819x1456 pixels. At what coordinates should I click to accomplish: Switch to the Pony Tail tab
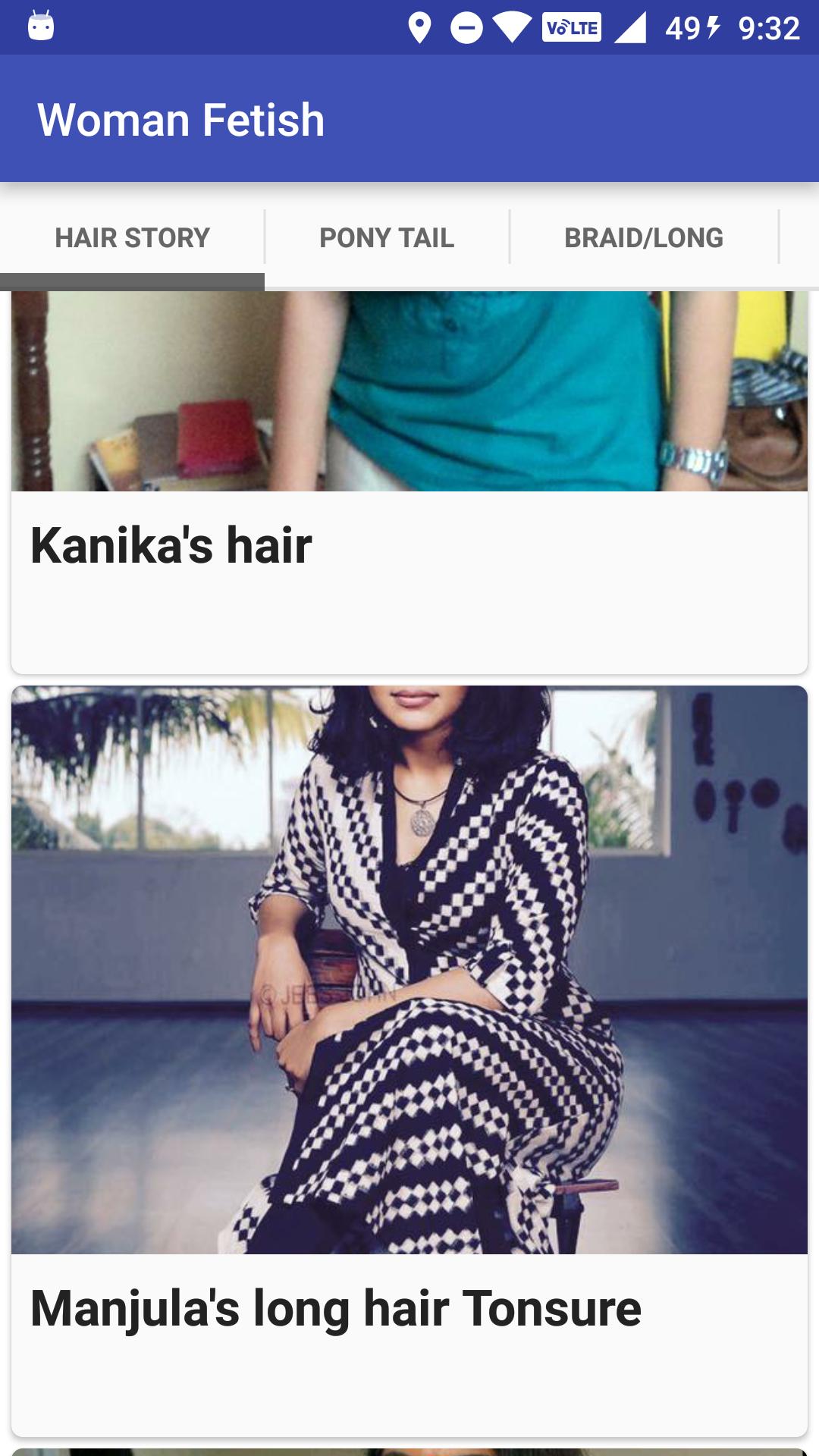click(x=387, y=238)
